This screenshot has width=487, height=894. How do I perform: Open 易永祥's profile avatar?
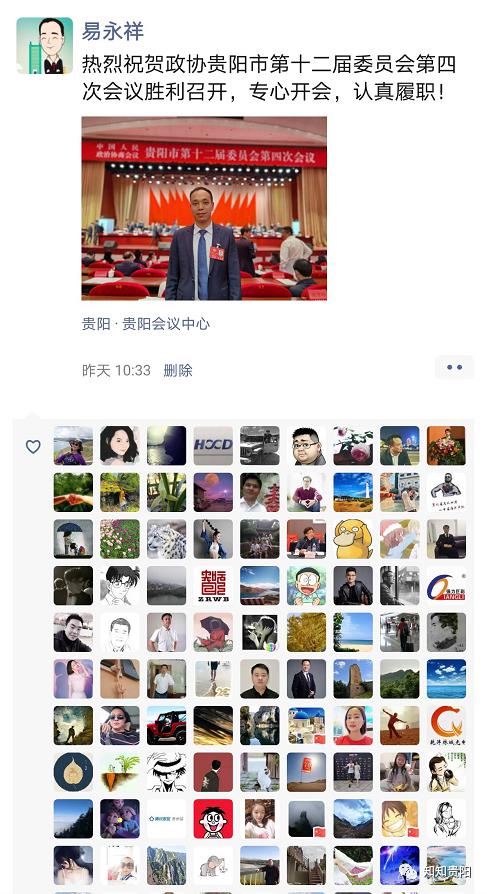[44, 46]
